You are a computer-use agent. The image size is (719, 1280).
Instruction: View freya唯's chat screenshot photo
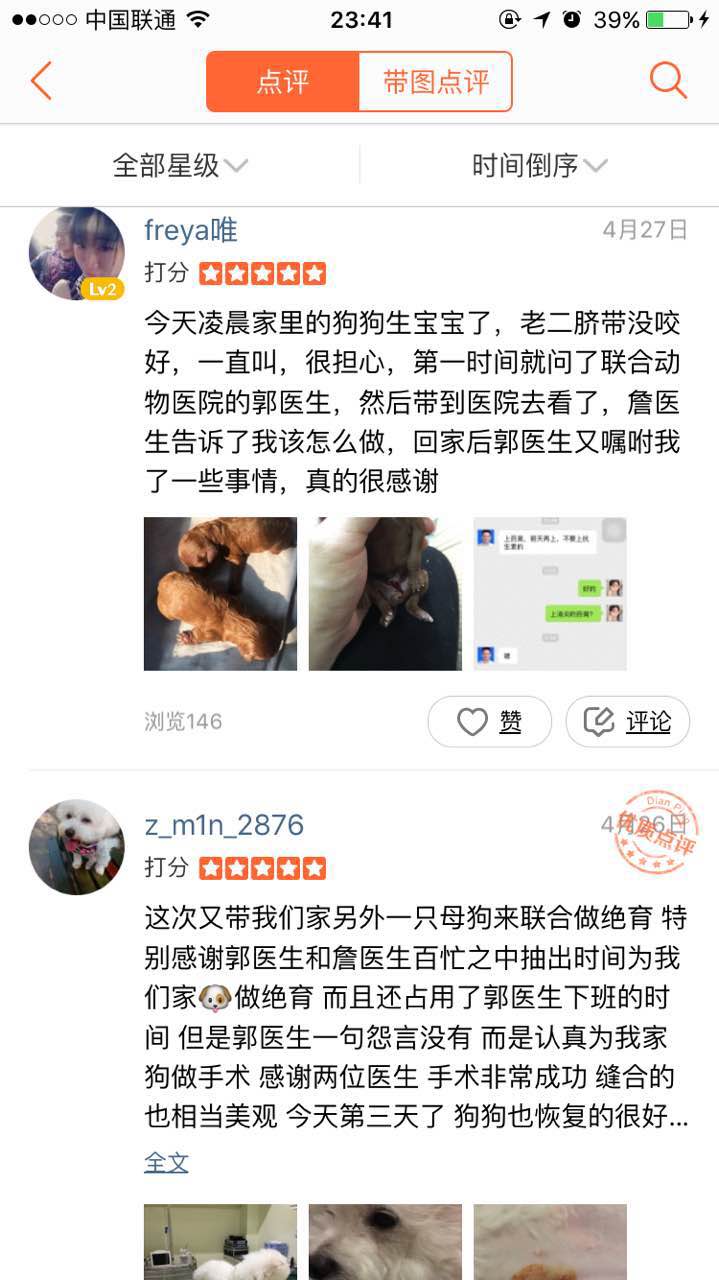[x=550, y=593]
